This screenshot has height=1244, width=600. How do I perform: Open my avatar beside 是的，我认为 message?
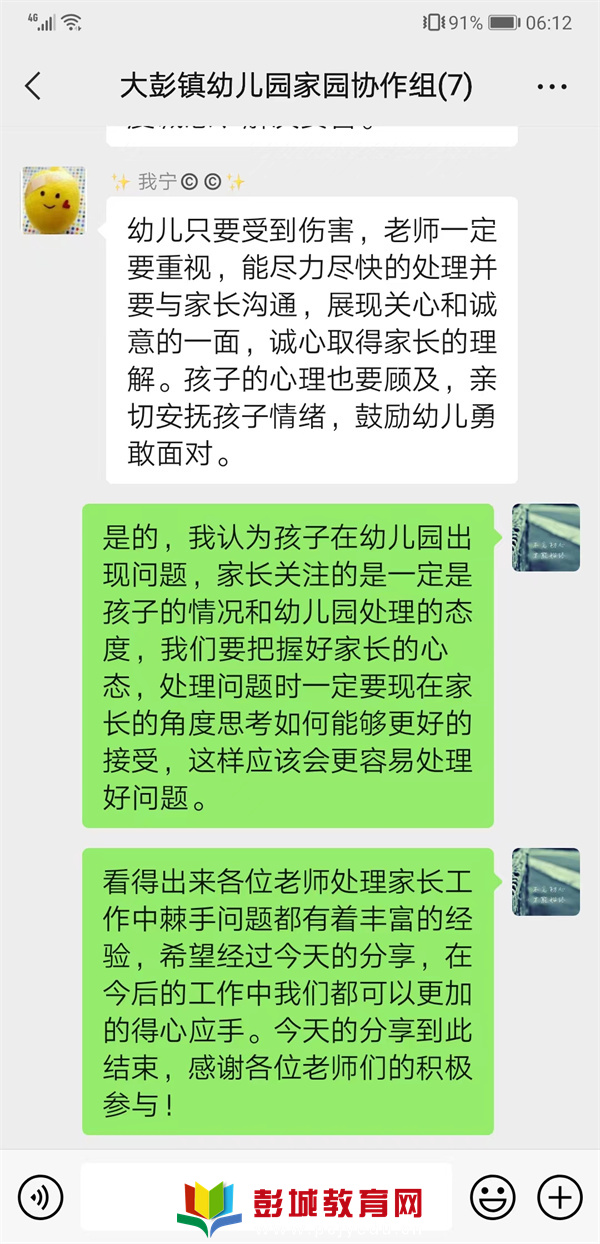[x=546, y=538]
